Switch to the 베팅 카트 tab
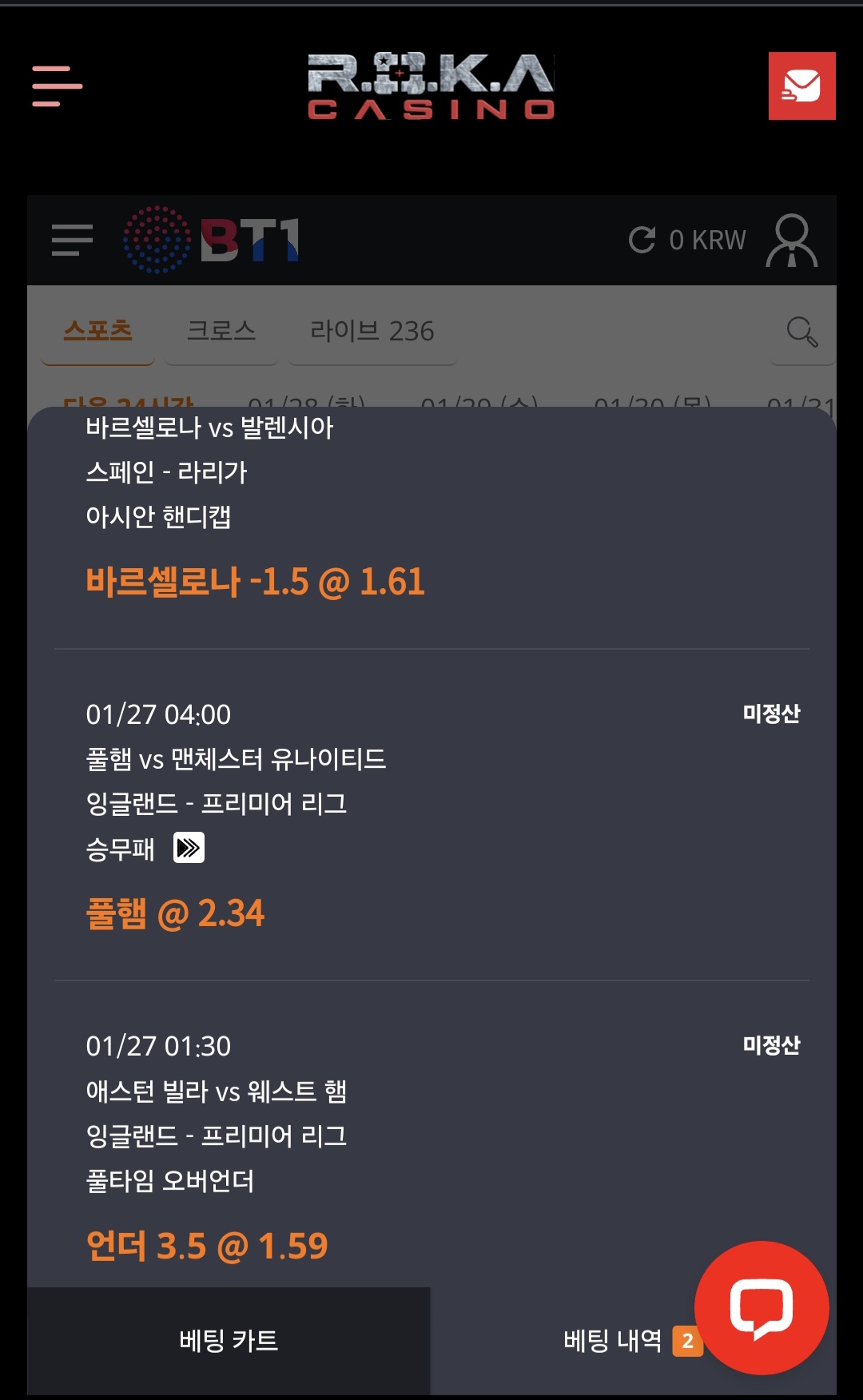This screenshot has width=863, height=1400. pos(229,1340)
